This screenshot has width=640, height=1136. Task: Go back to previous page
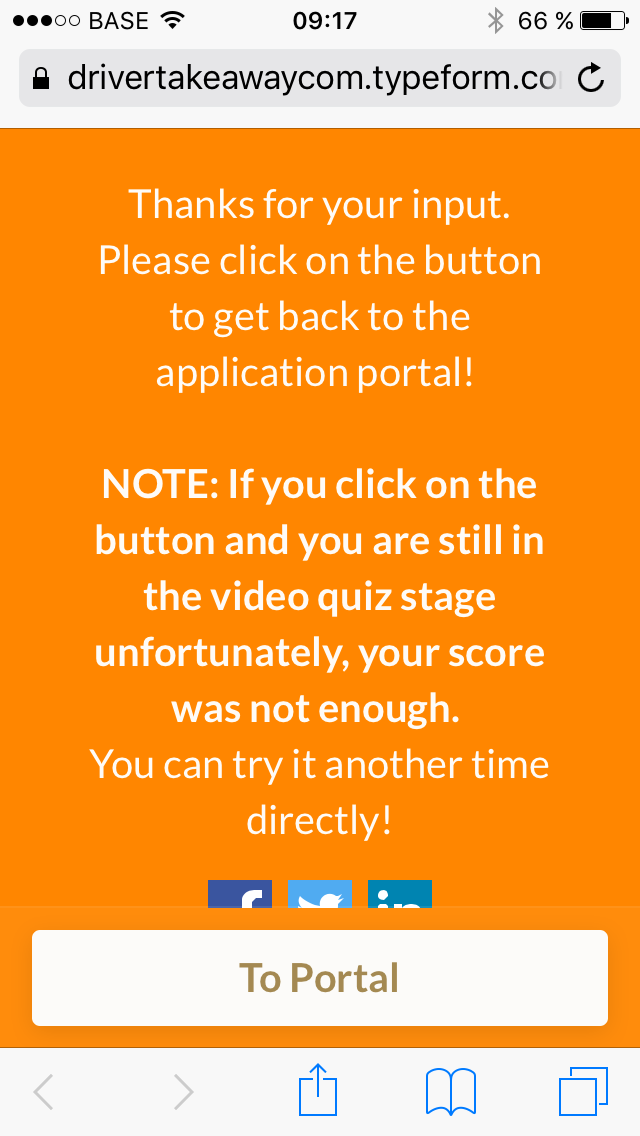(44, 1091)
